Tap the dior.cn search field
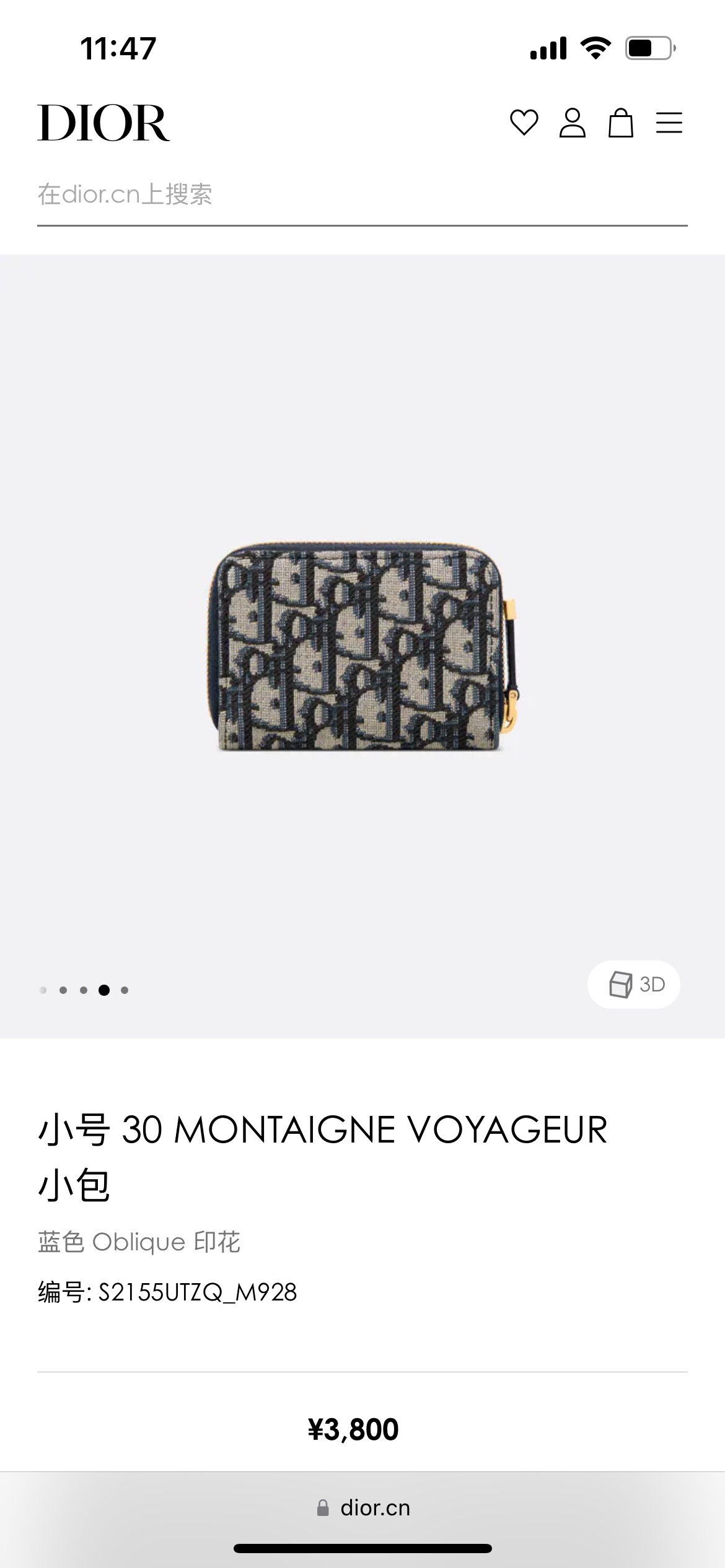Viewport: 725px width, 1568px height. pos(362,195)
